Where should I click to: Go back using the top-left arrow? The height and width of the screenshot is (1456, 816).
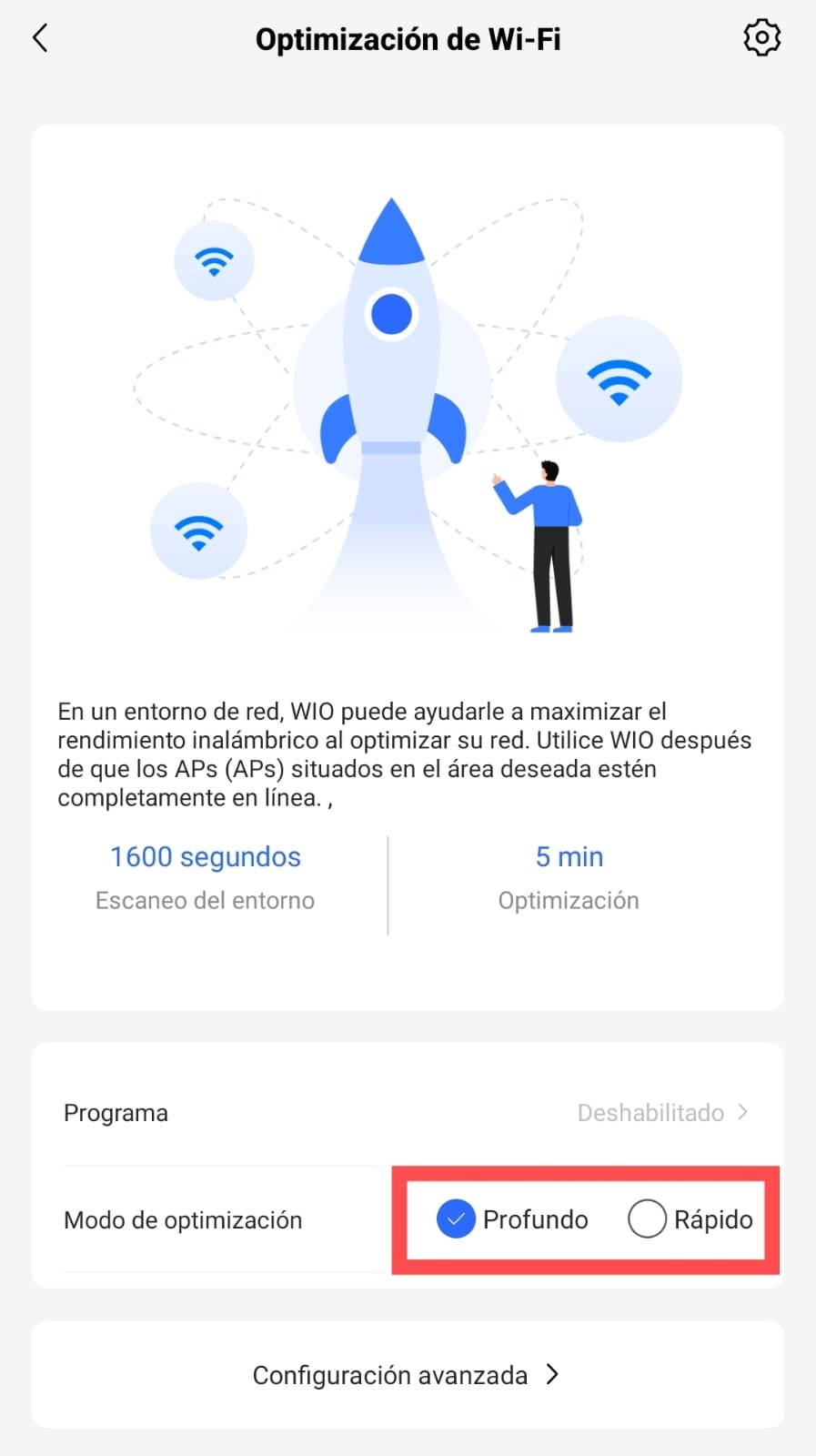[x=40, y=38]
